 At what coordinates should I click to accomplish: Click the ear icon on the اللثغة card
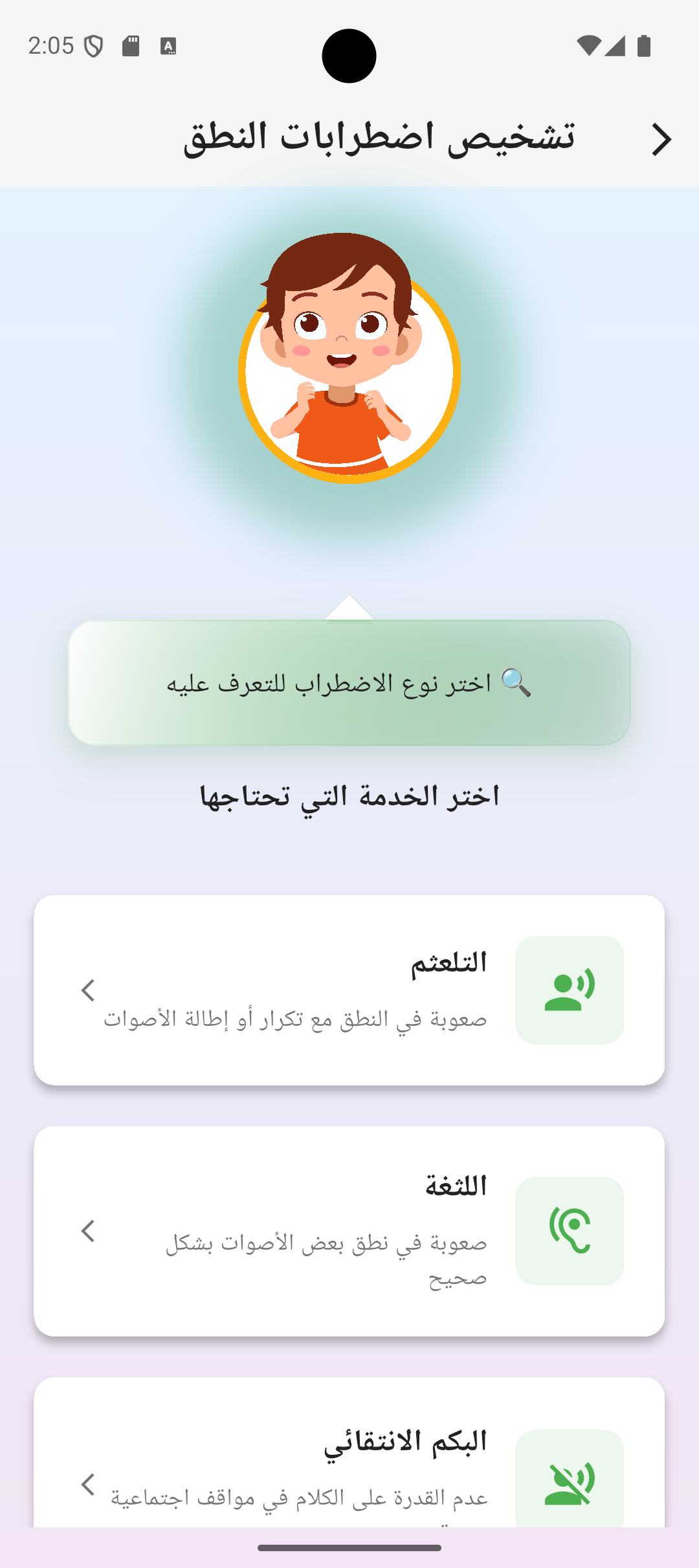[x=569, y=1230]
